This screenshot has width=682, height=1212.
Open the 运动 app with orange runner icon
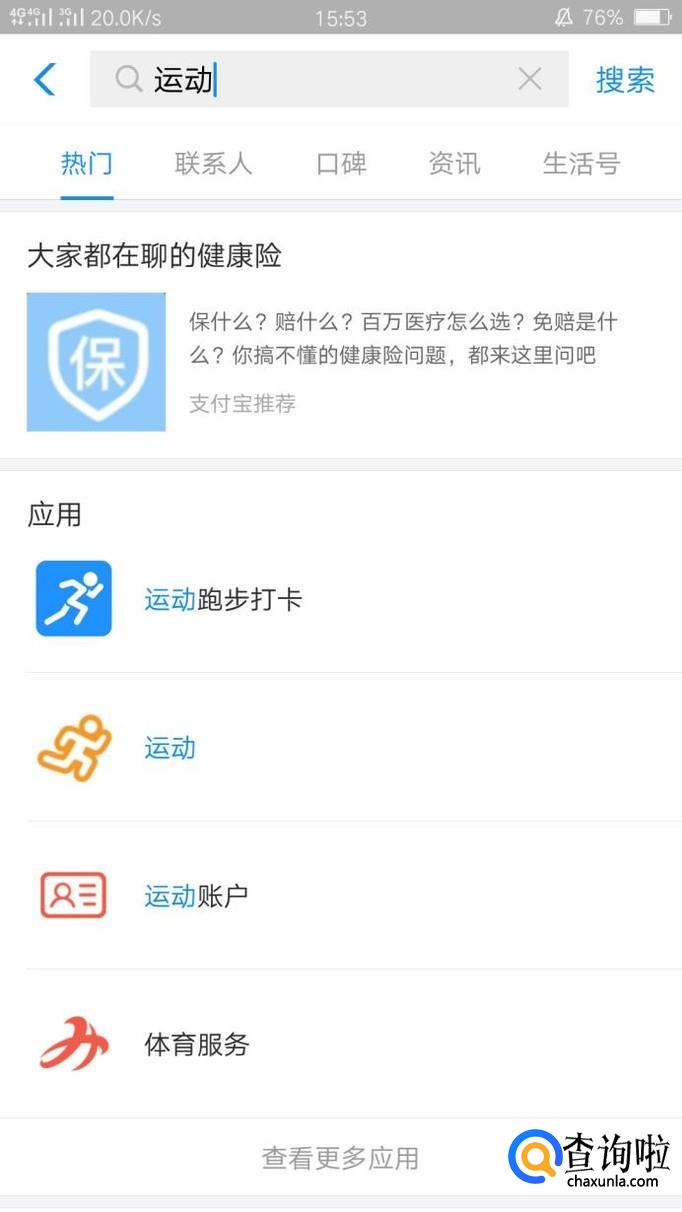pos(341,747)
